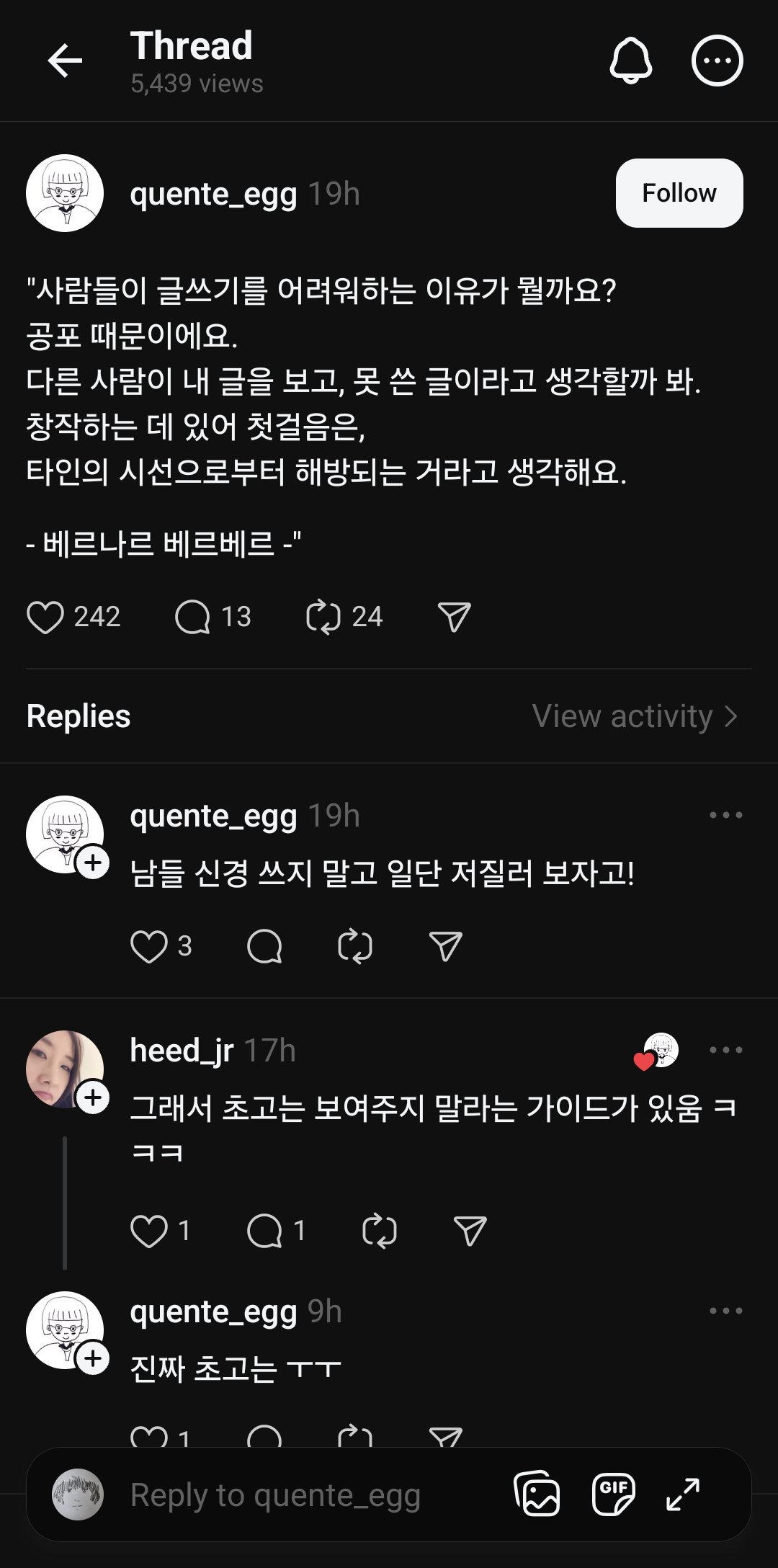Expand the reply composer

[682, 1494]
